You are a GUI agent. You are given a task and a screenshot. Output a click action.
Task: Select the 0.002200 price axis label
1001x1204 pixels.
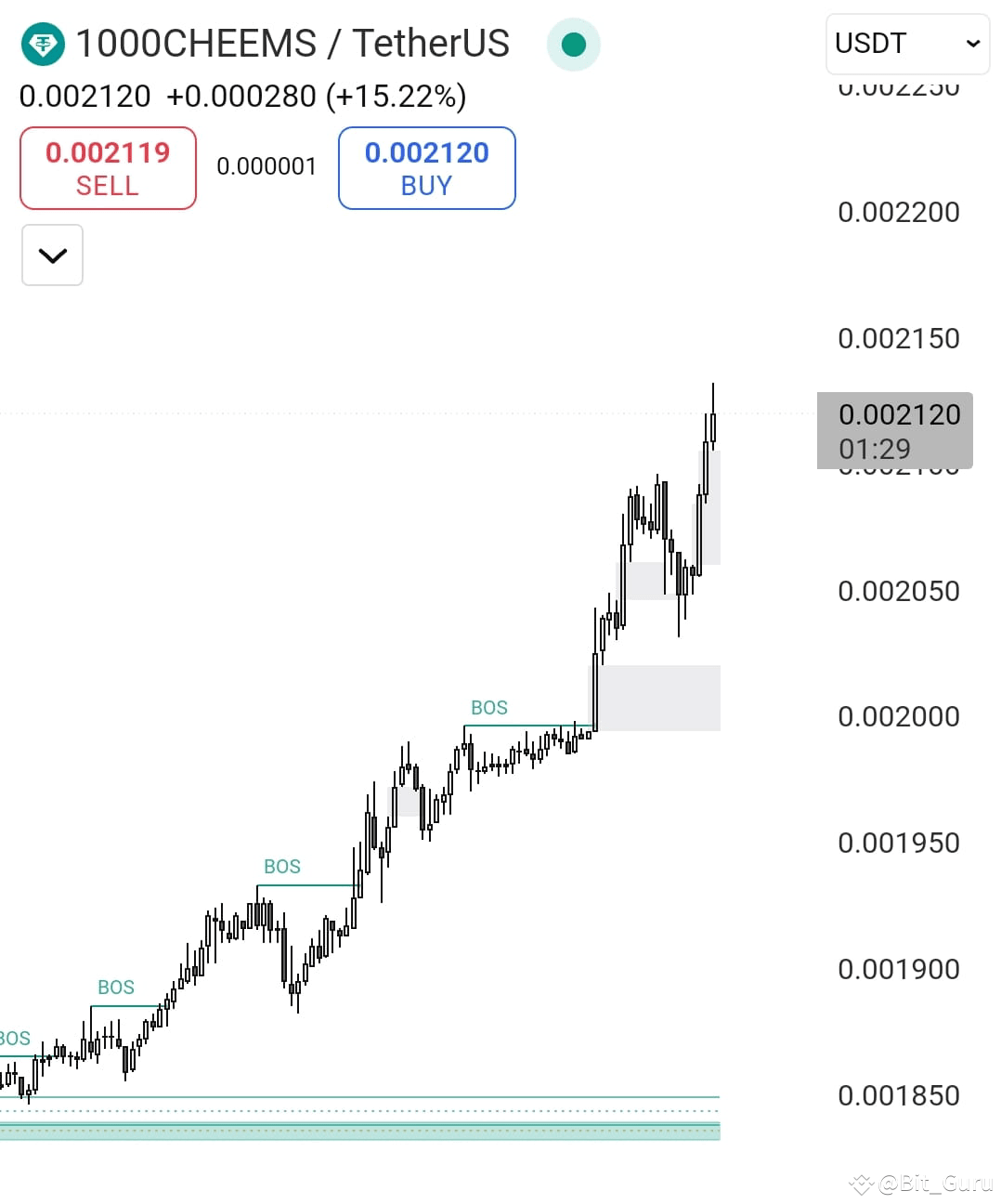[898, 212]
